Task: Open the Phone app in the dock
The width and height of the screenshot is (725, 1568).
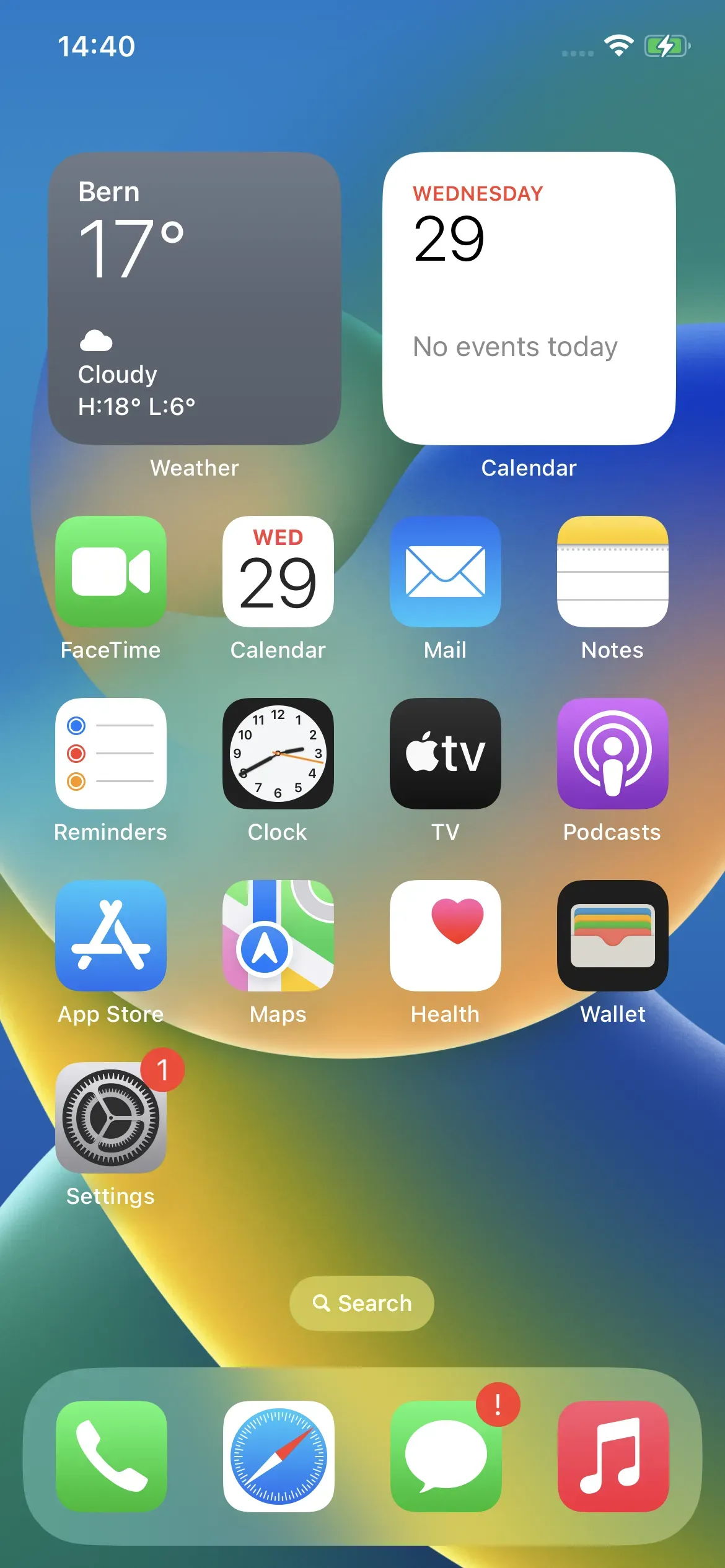Action: [x=110, y=1455]
